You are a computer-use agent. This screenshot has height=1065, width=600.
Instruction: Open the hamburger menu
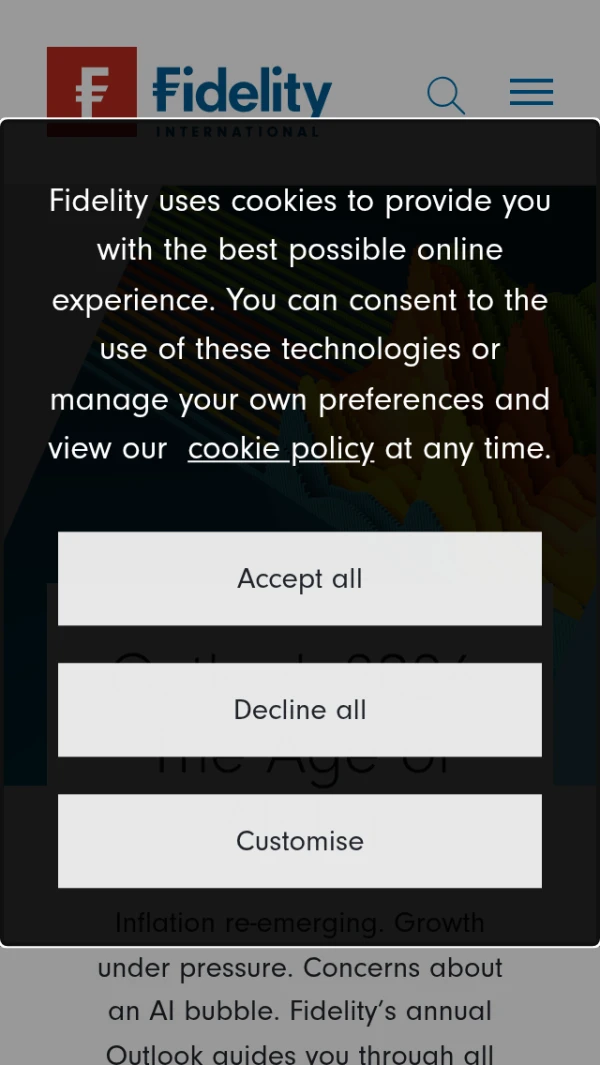click(531, 93)
